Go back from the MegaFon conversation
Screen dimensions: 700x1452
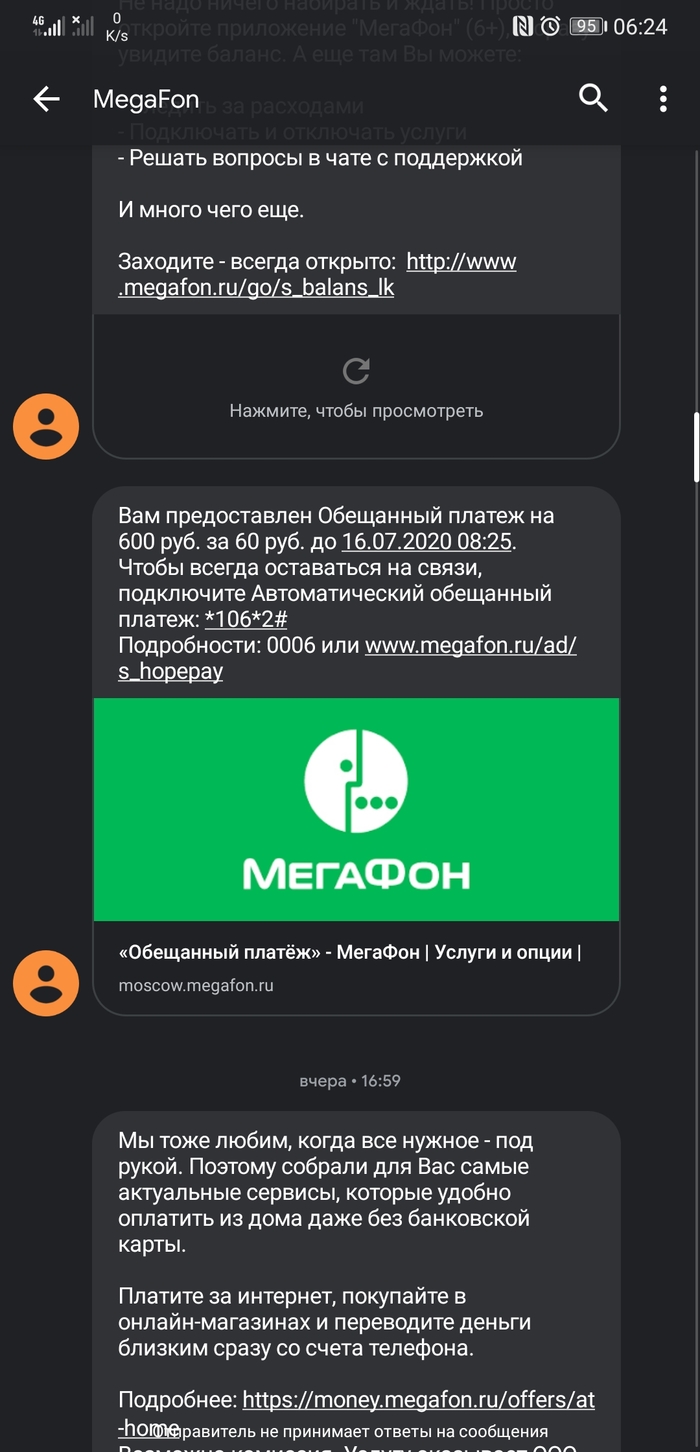[46, 98]
